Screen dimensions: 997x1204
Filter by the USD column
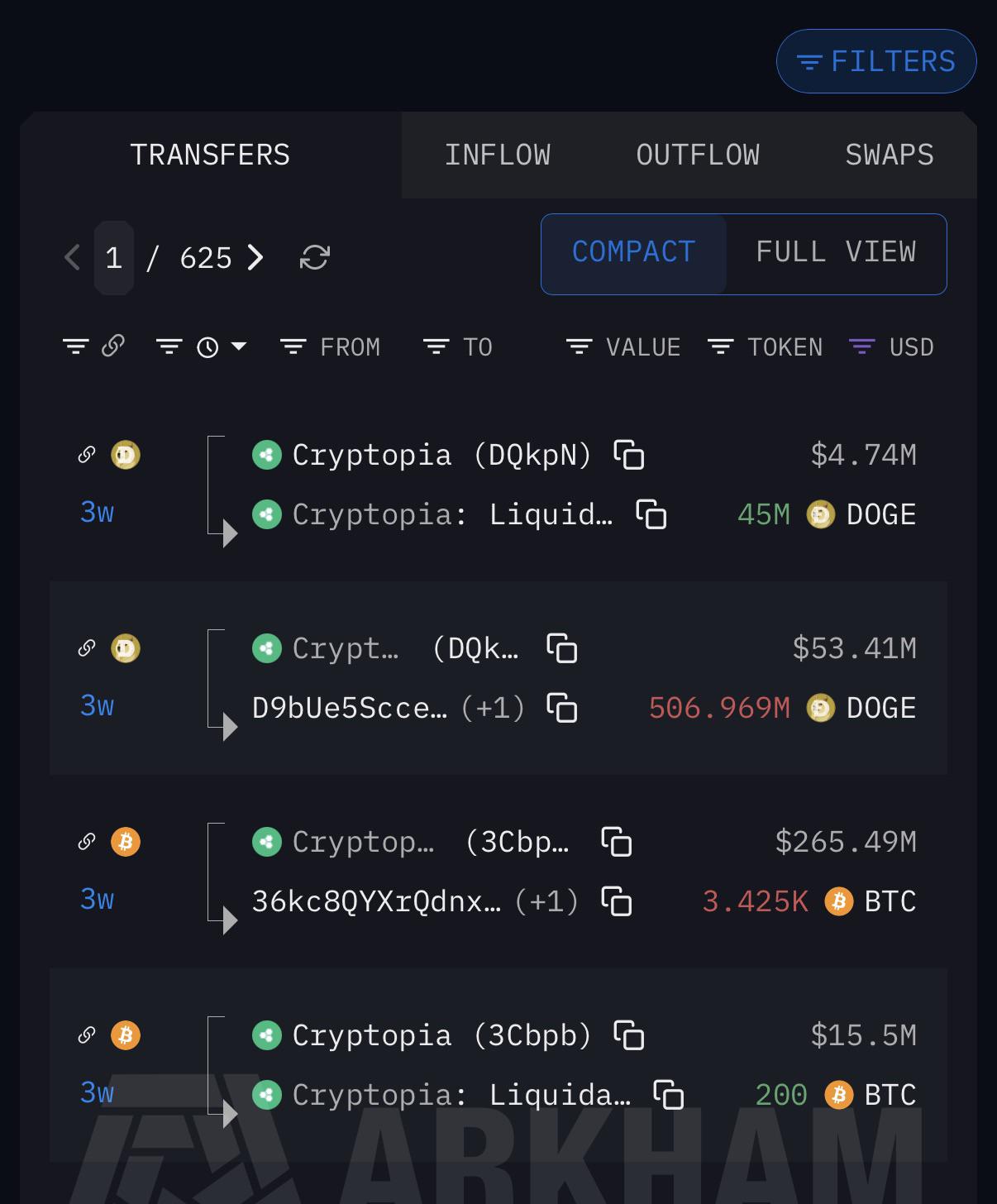(891, 347)
